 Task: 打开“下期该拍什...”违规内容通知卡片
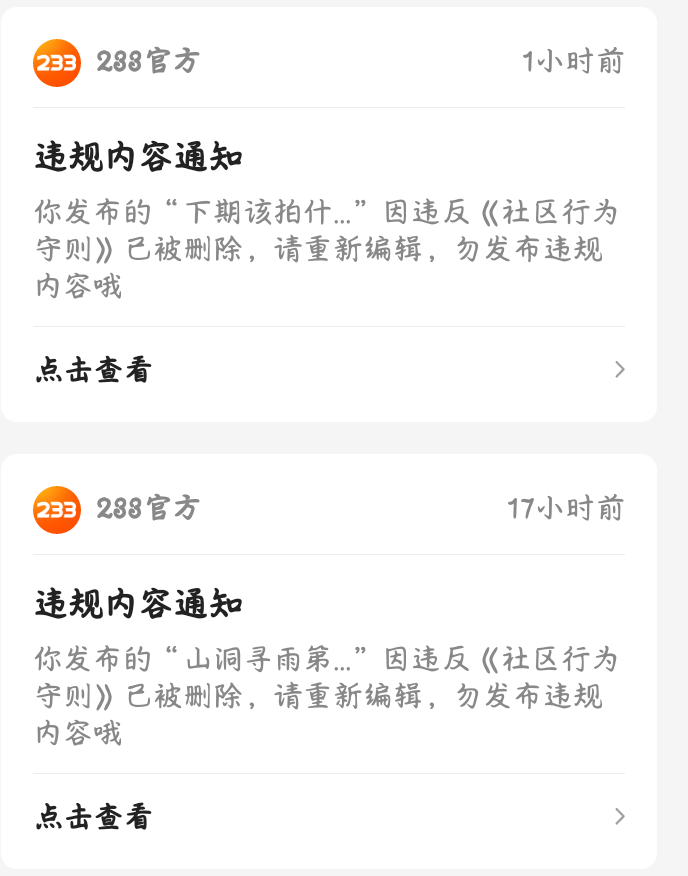pos(329,215)
